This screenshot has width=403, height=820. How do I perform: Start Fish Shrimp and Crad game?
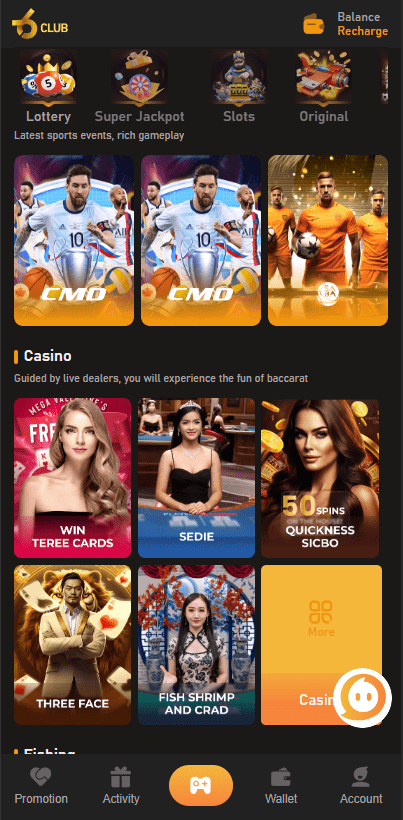pos(197,645)
